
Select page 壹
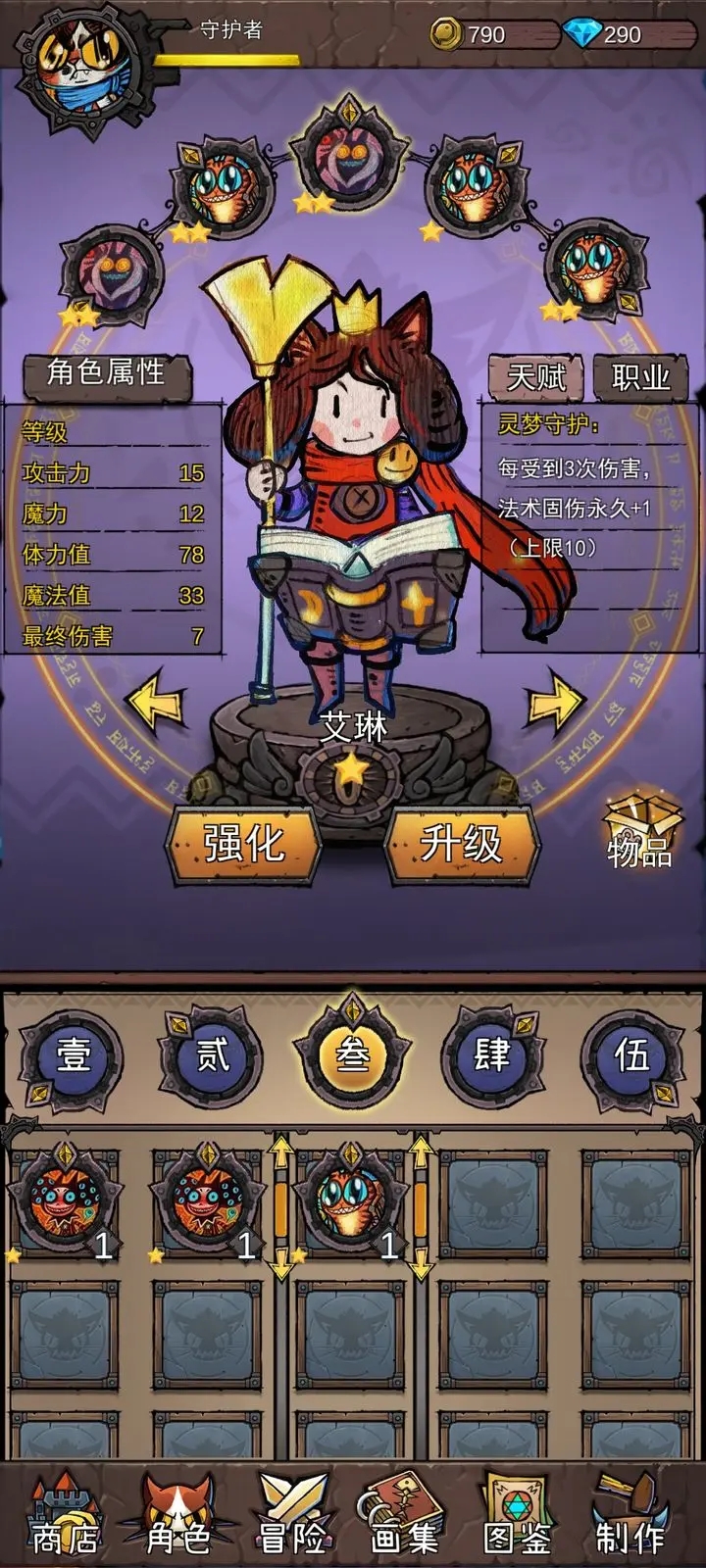tap(73, 1056)
